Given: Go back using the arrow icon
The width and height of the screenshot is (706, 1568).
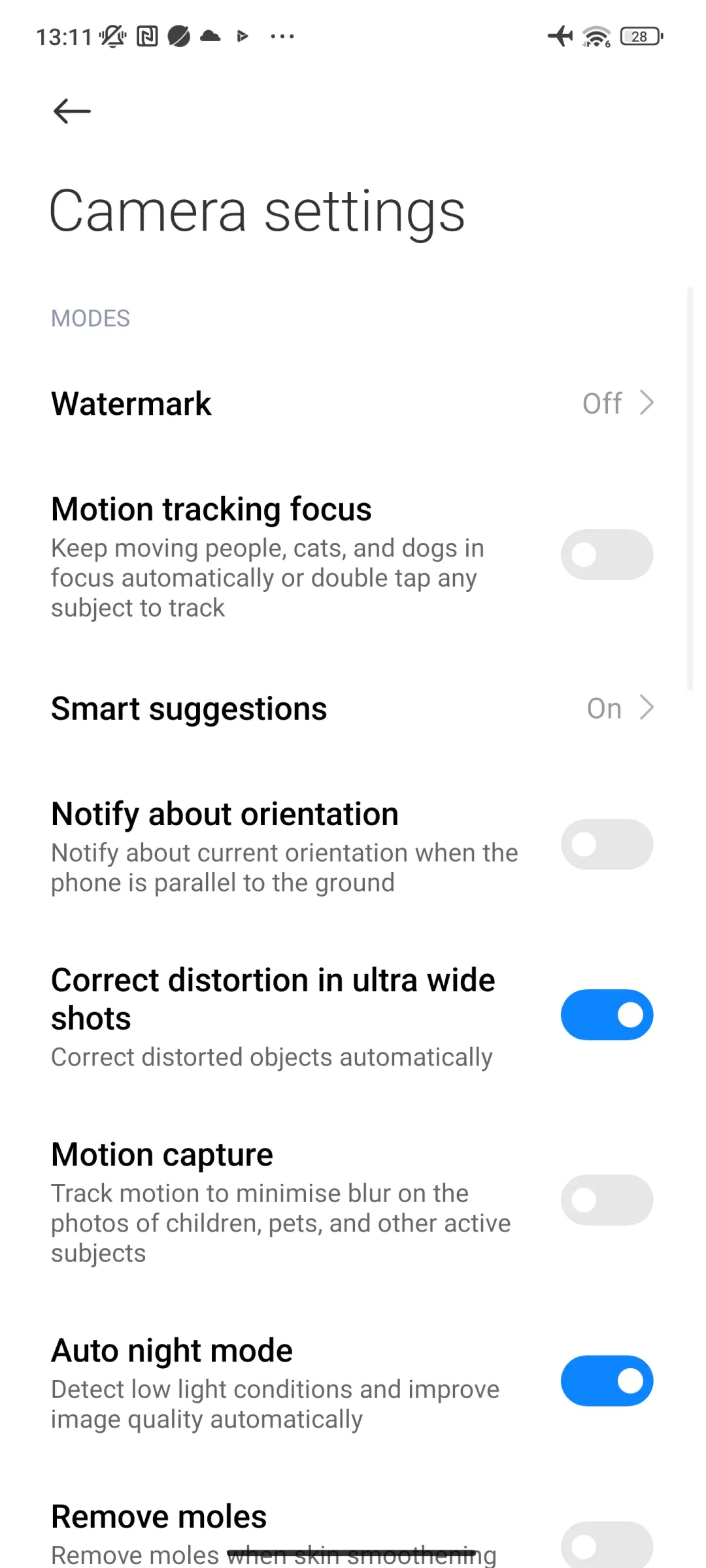Looking at the screenshot, I should coord(71,111).
